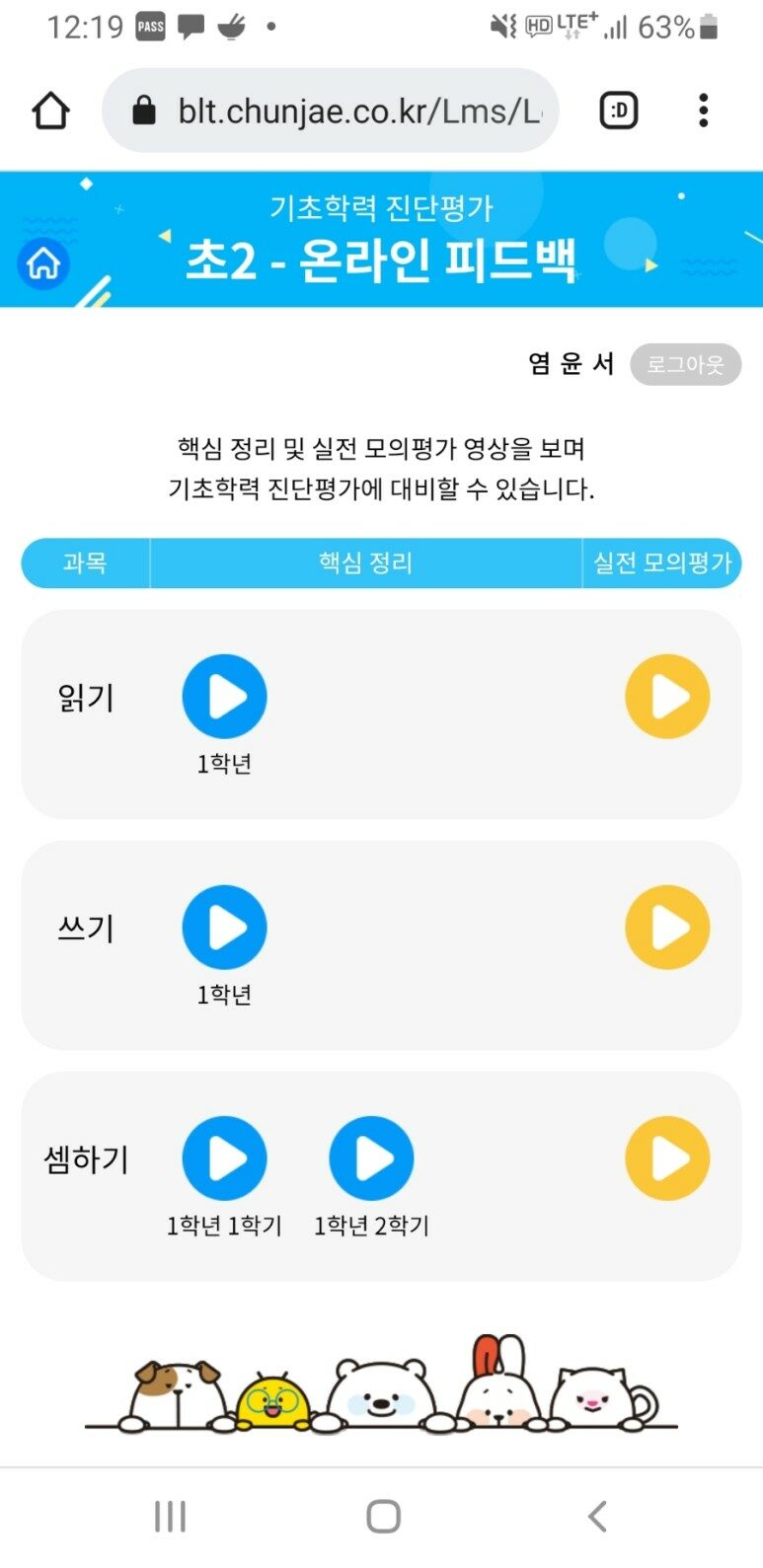Go back with the system back button
The width and height of the screenshot is (763, 1568).
pos(596,1517)
